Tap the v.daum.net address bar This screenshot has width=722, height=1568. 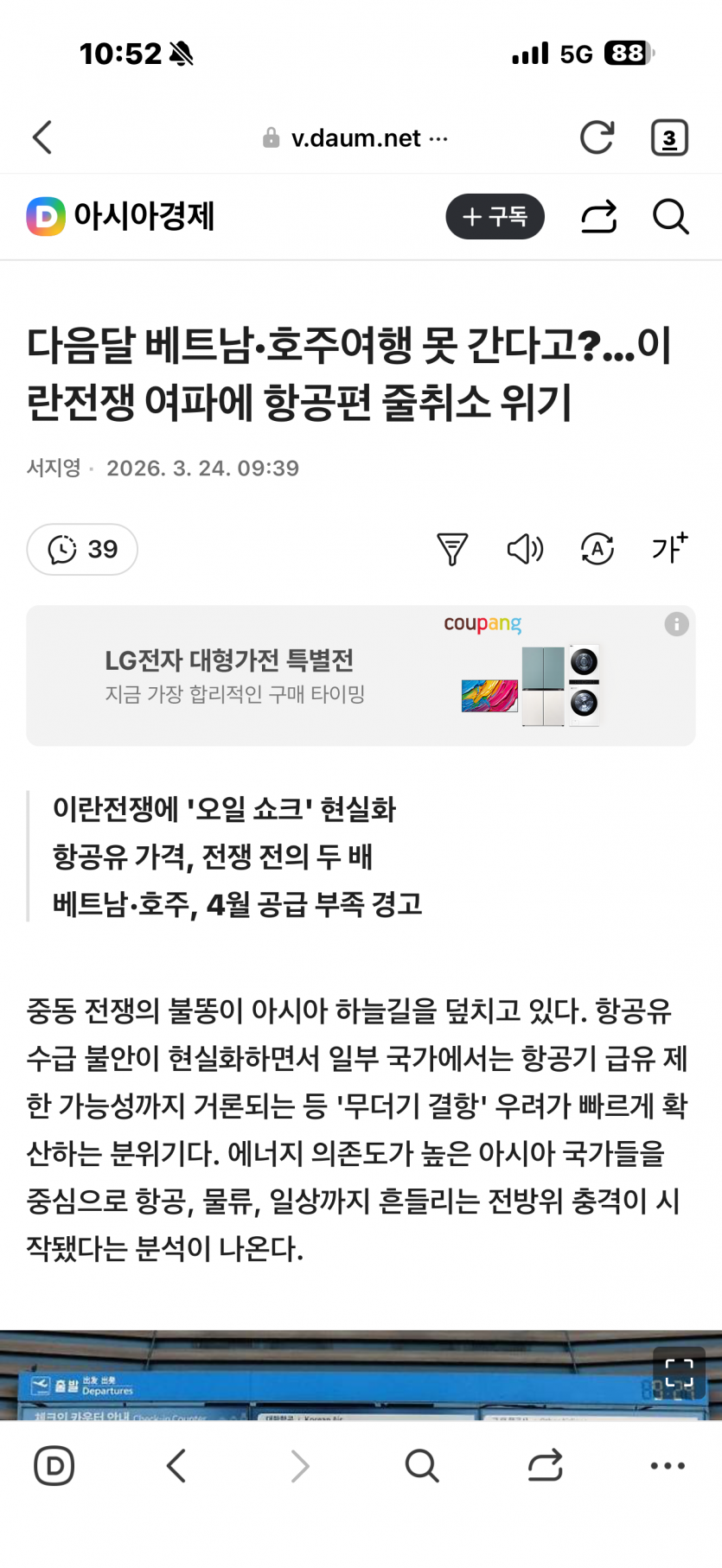(356, 138)
